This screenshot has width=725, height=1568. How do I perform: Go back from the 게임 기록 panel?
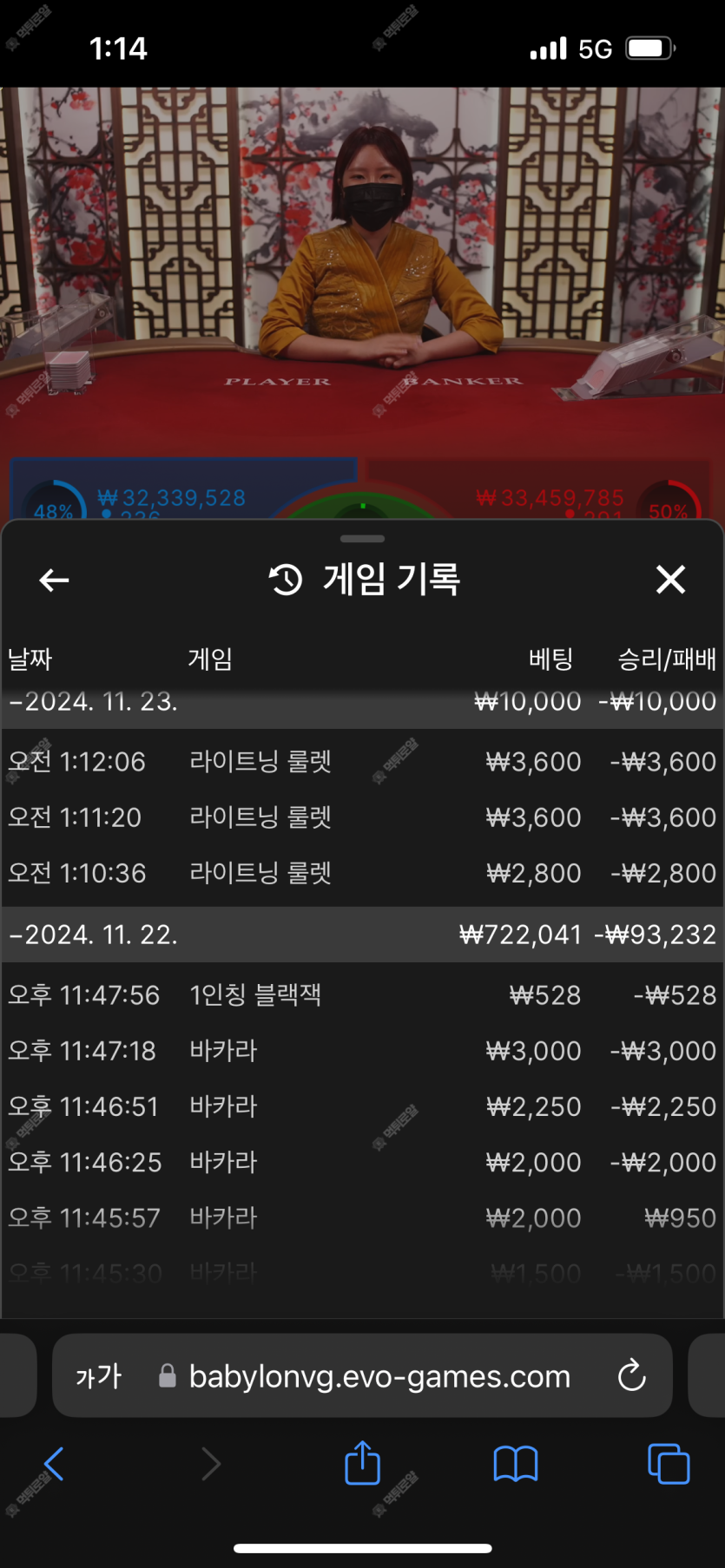54,580
